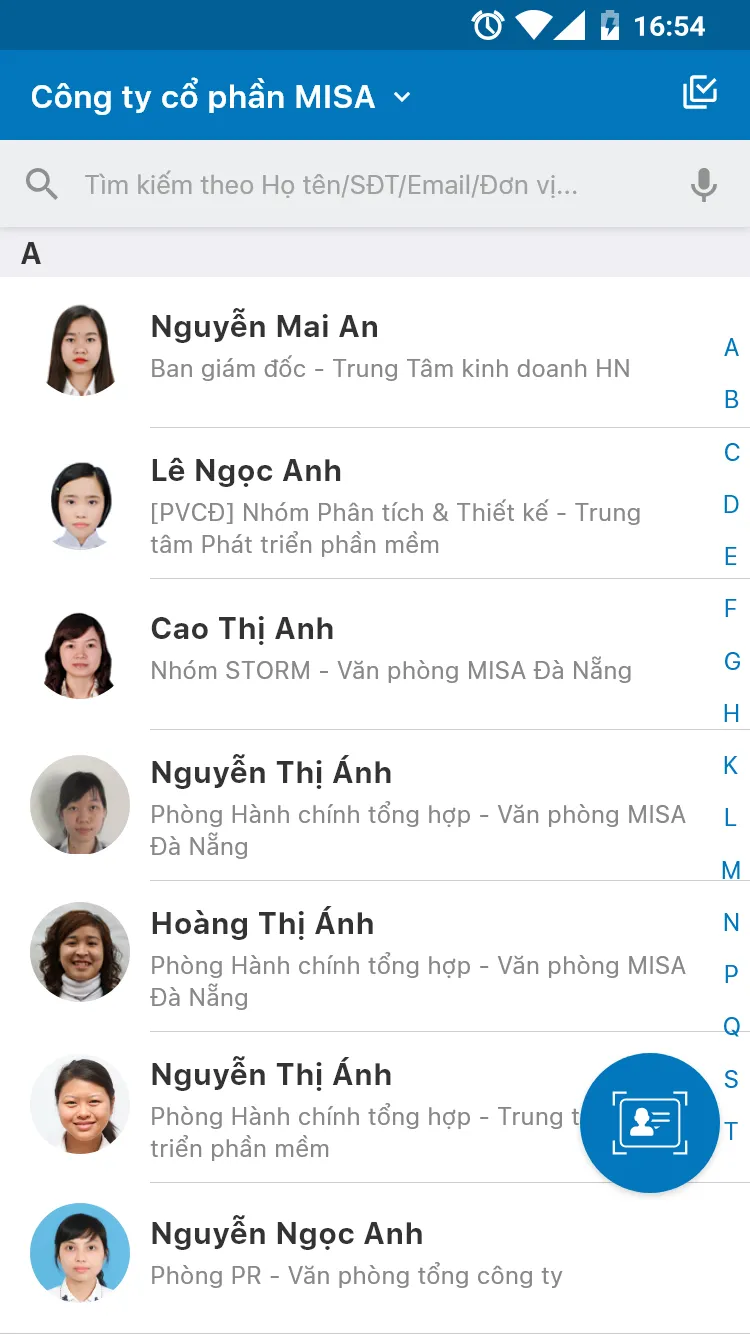Tap the search field for Họ tên/SĐT/Email
Image resolution: width=750 pixels, height=1334 pixels.
330,185
